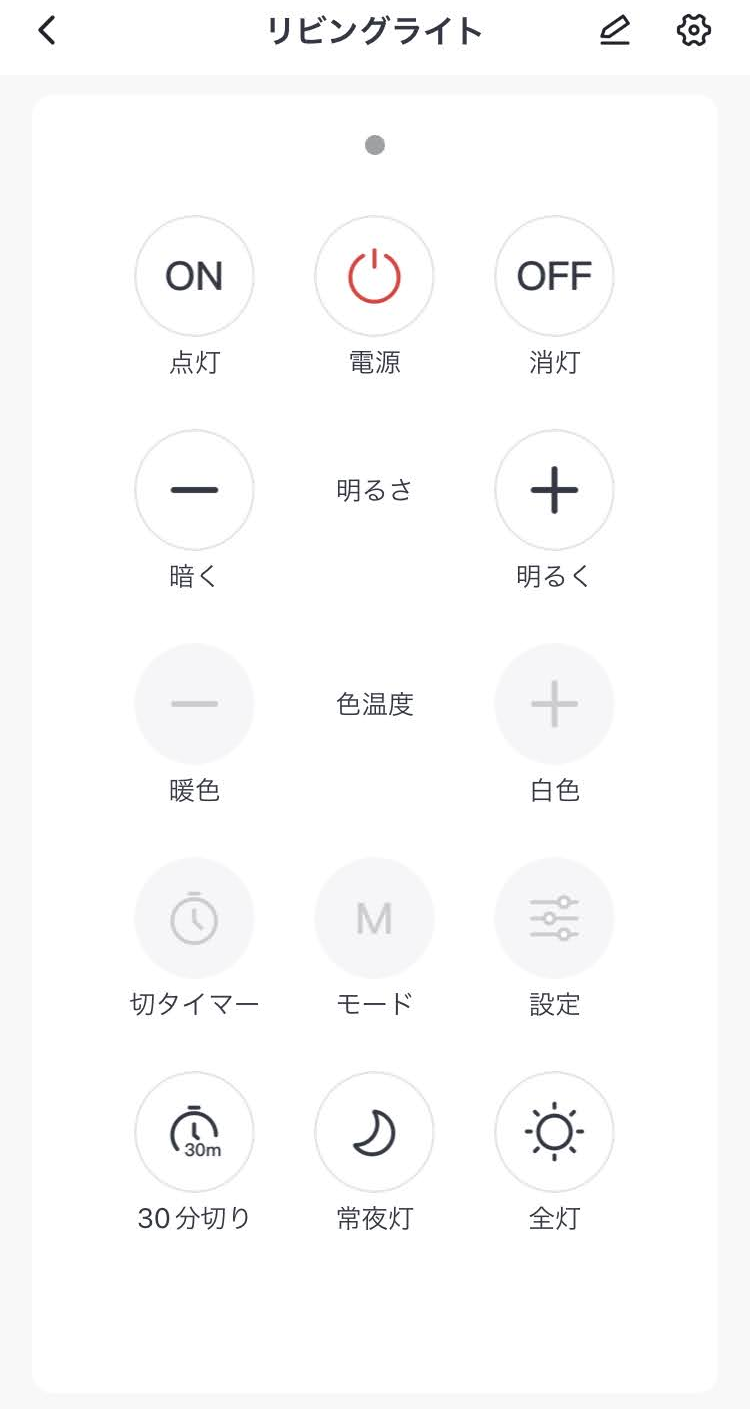Go back from リビングライト screen
The height and width of the screenshot is (1412, 750).
coord(46,31)
